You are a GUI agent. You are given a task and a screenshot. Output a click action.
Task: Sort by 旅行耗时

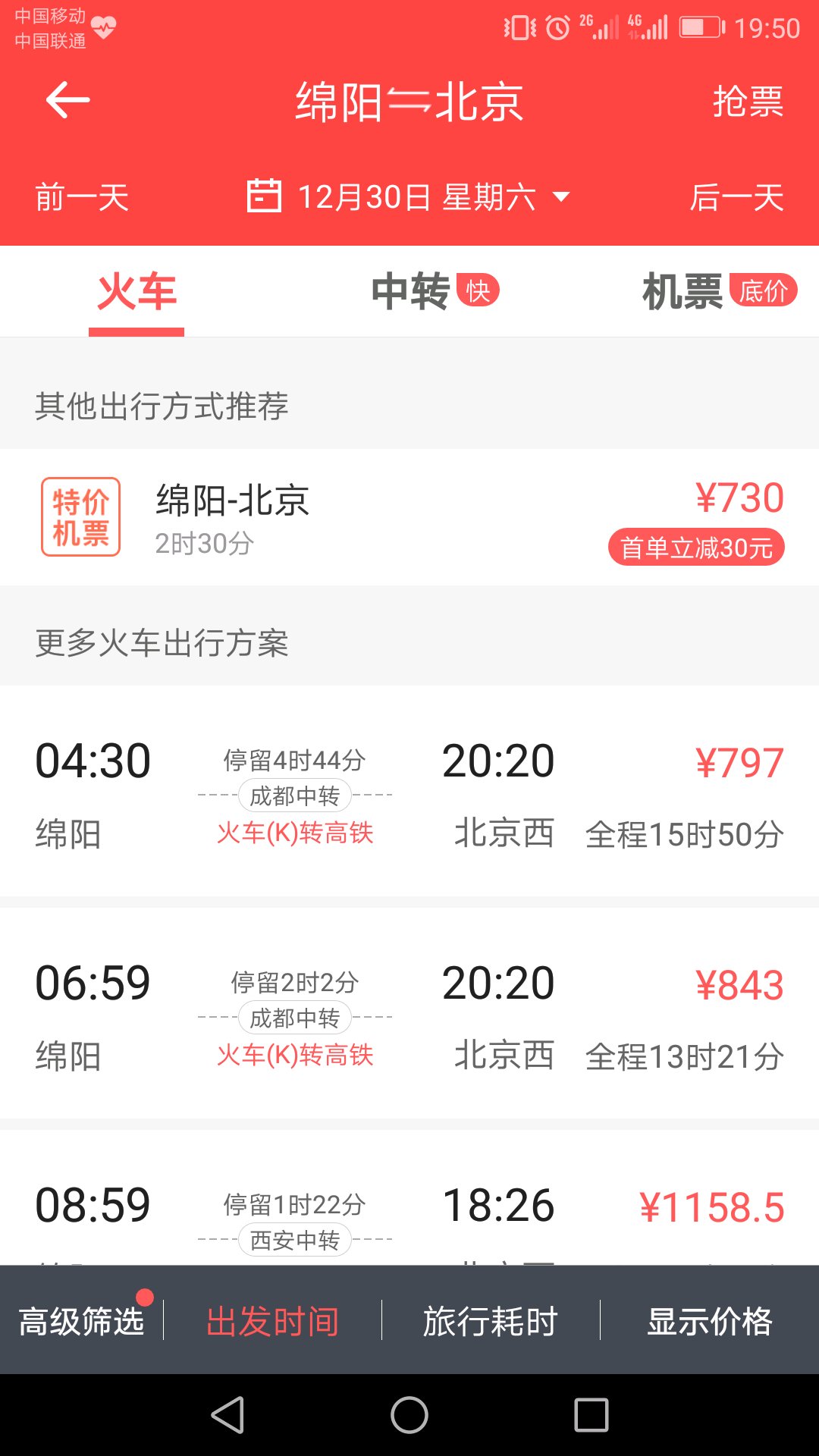(x=491, y=1321)
